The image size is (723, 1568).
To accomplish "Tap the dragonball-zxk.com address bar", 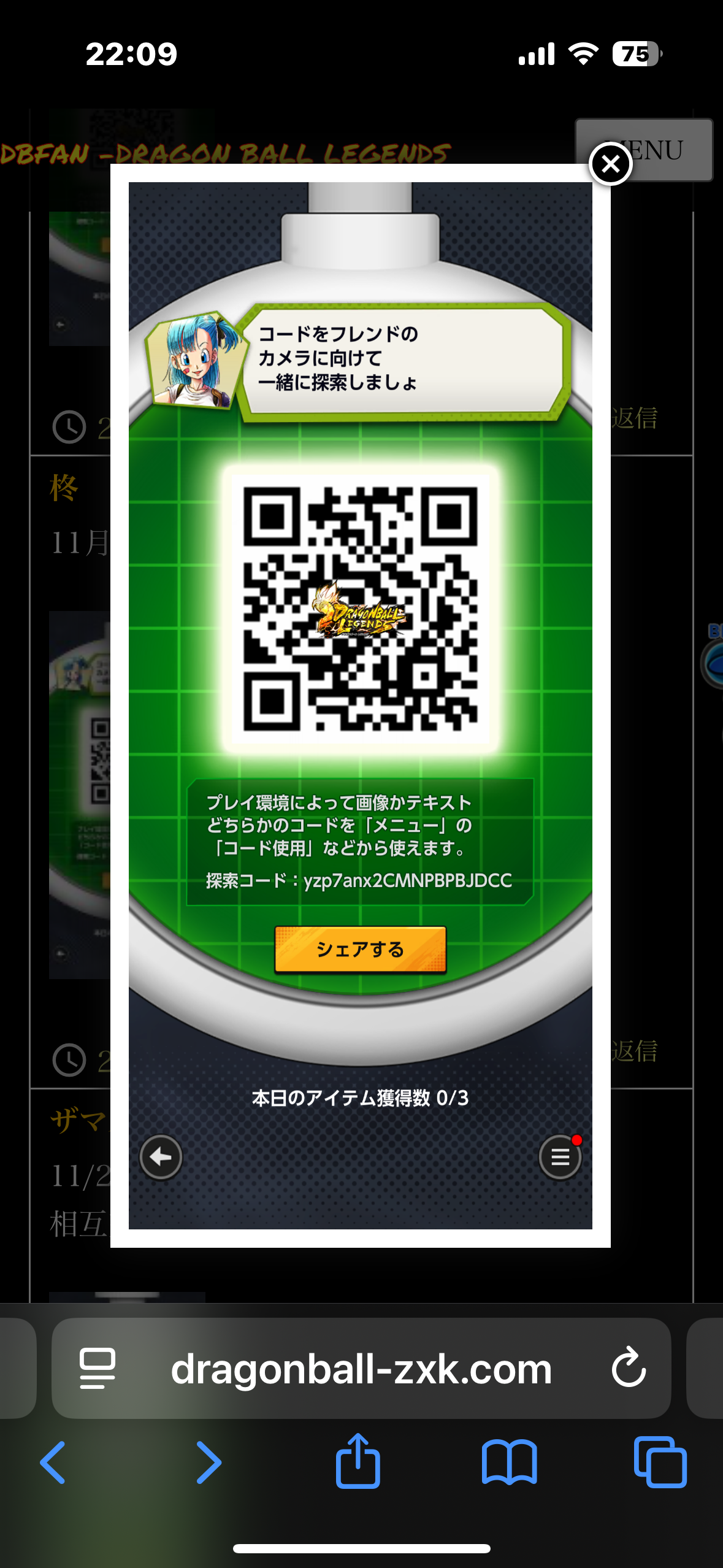I will [361, 1369].
